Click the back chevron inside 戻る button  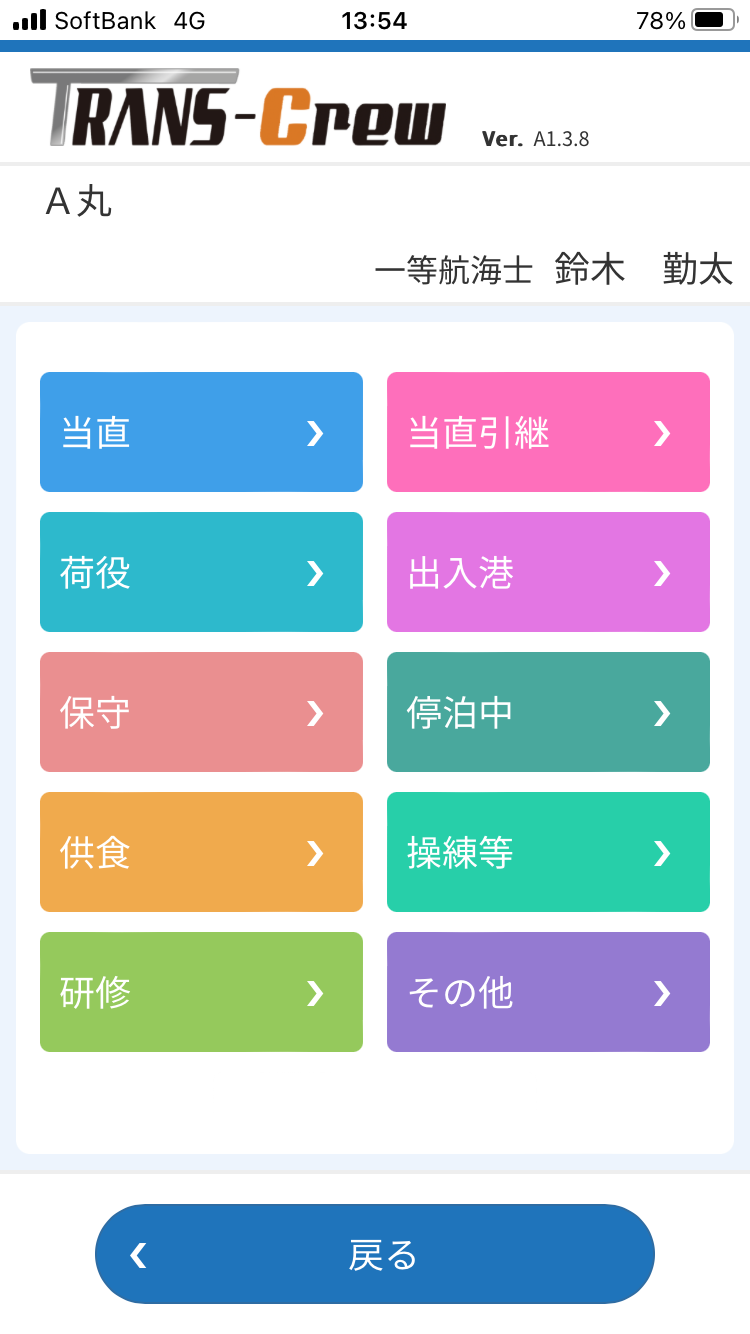point(139,1253)
